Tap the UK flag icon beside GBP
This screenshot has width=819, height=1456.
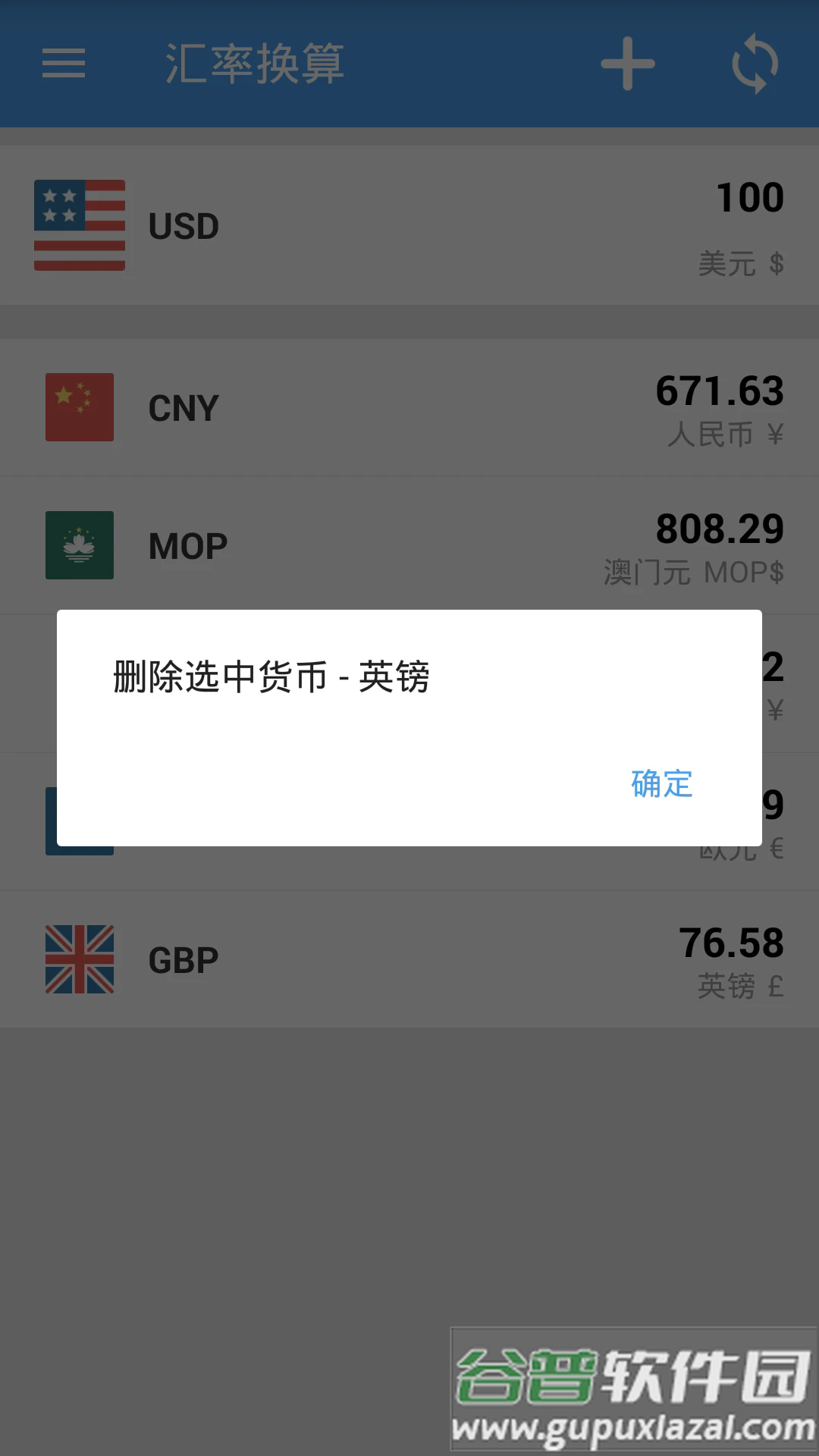80,957
